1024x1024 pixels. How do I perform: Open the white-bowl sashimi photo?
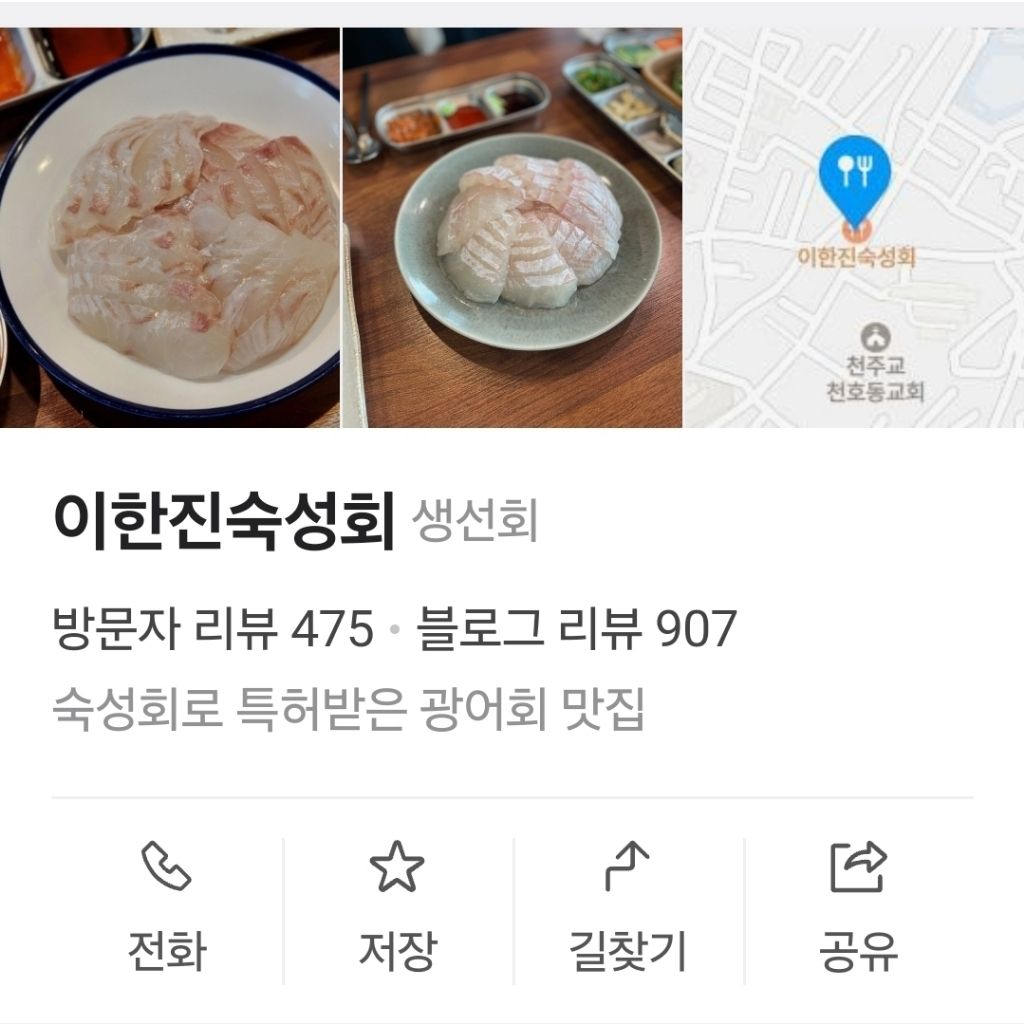[x=170, y=228]
